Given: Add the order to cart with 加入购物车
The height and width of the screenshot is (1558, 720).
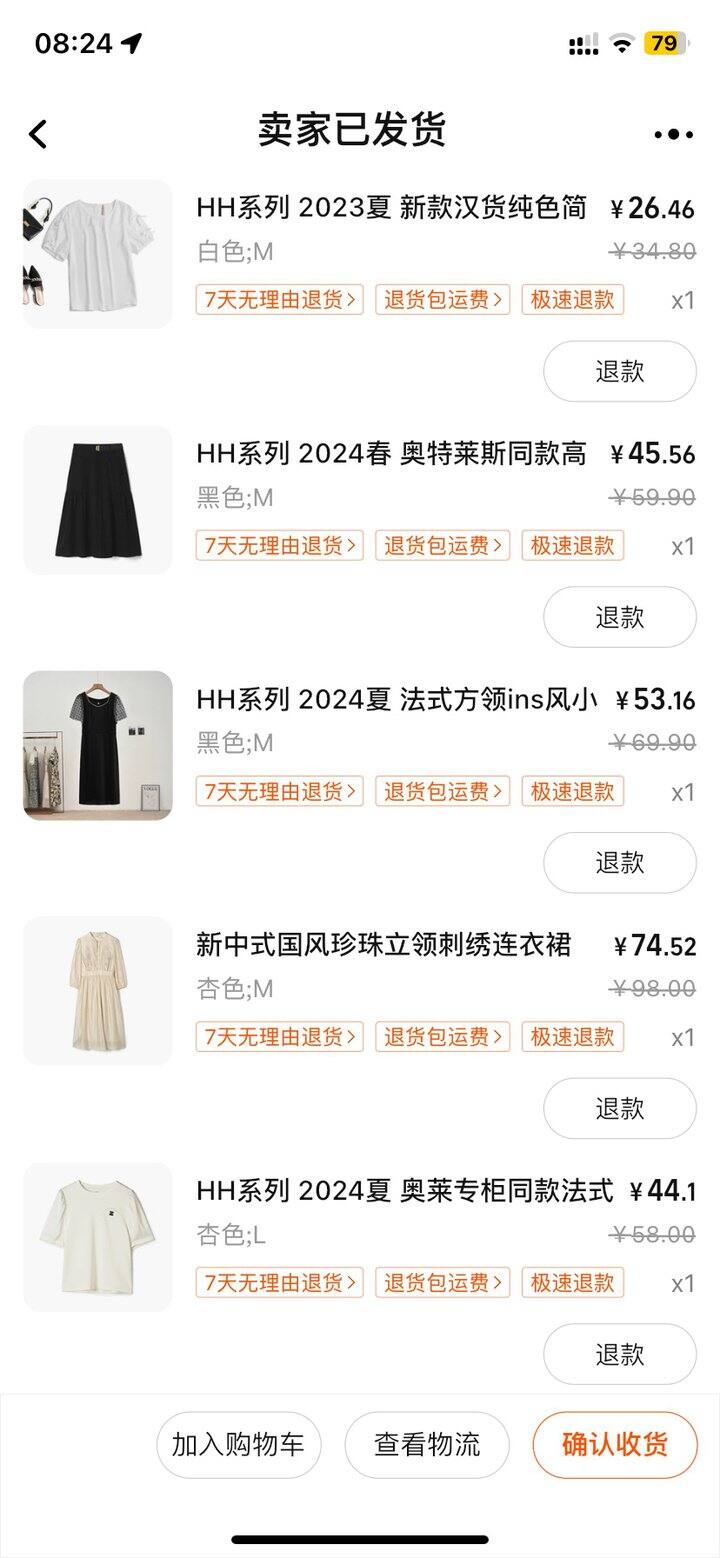Looking at the screenshot, I should 238,1444.
